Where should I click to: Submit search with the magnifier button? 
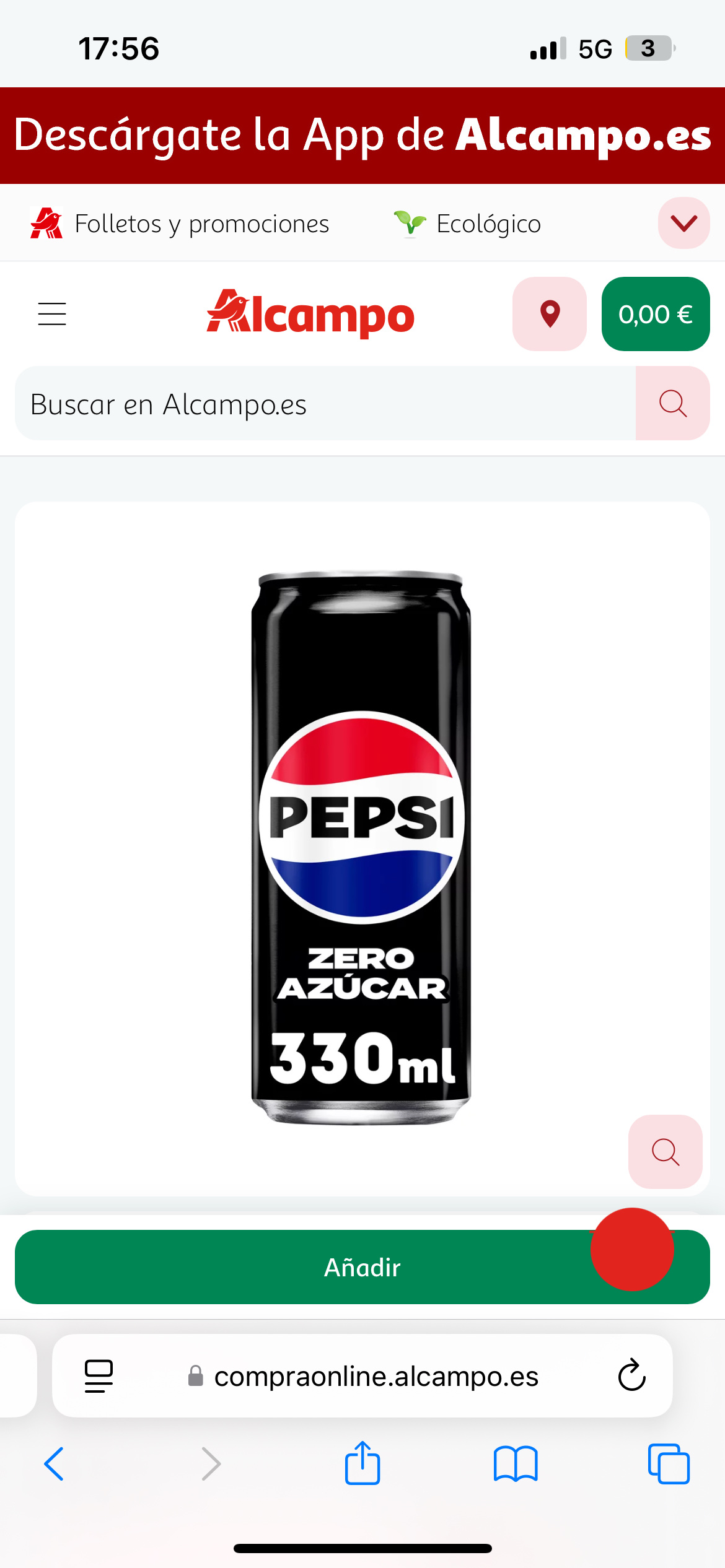pyautogui.click(x=672, y=404)
